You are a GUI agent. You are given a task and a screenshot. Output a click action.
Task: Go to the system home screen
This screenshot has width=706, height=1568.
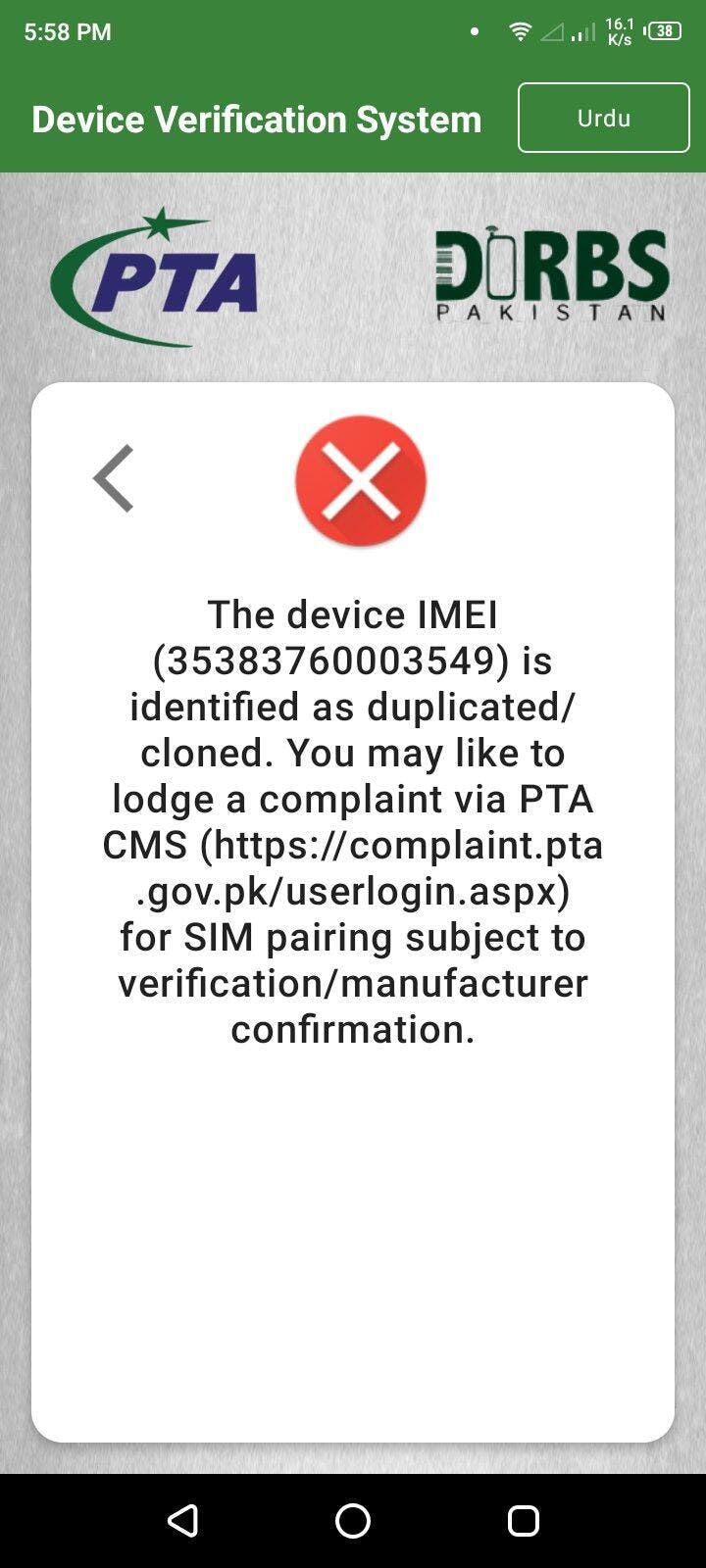353,1520
